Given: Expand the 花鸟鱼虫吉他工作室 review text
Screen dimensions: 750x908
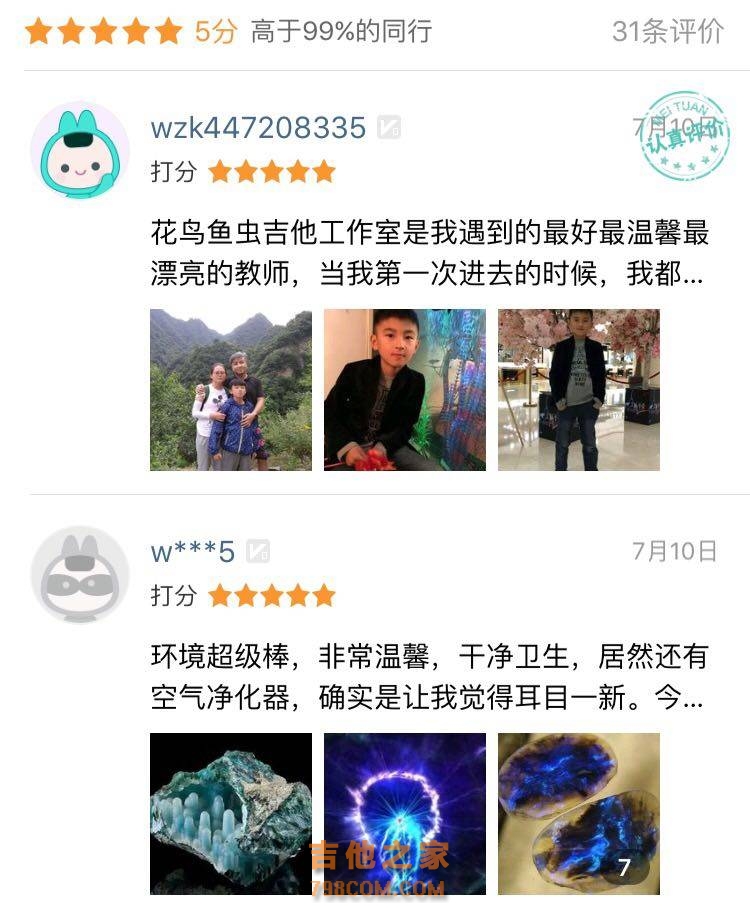Looking at the screenshot, I should tap(430, 255).
